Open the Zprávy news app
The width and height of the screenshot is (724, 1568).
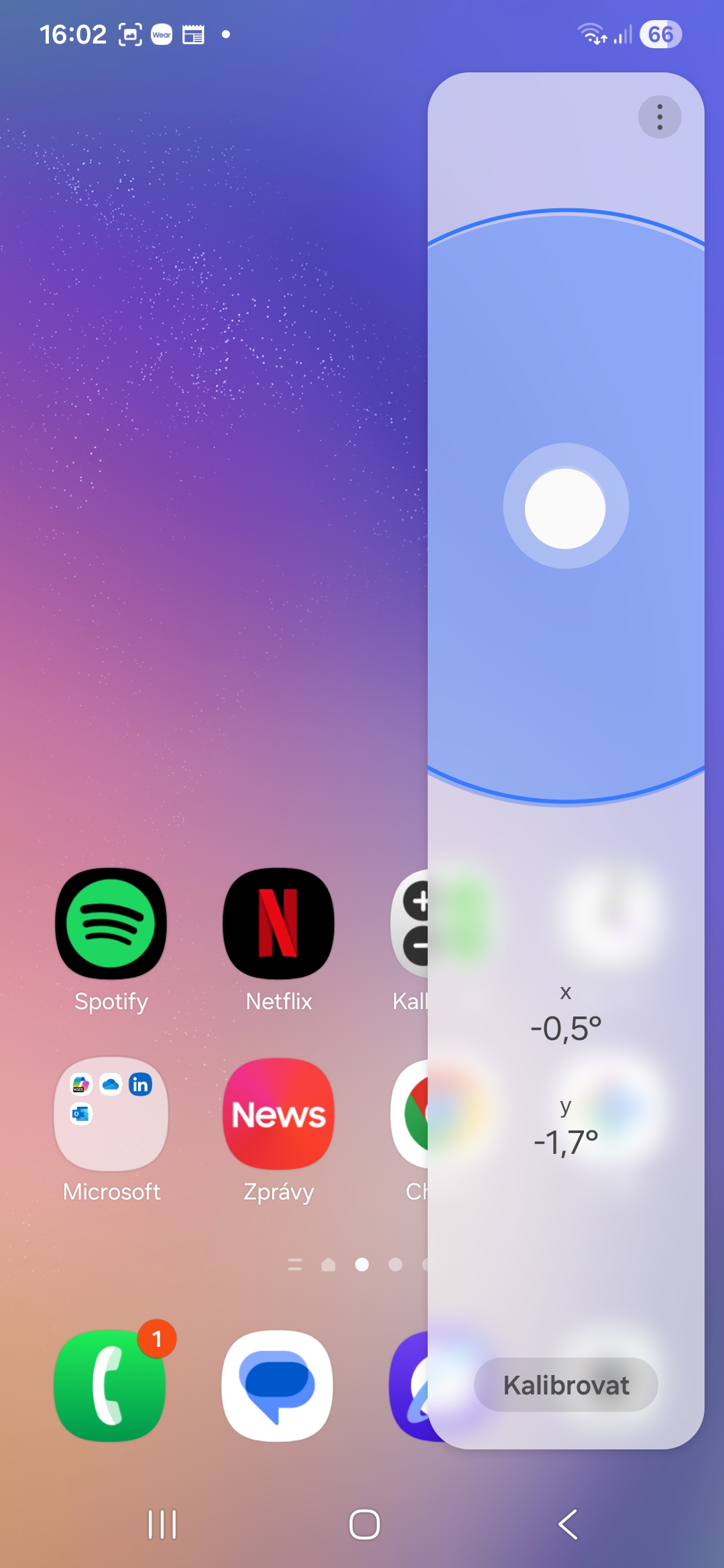(278, 1114)
